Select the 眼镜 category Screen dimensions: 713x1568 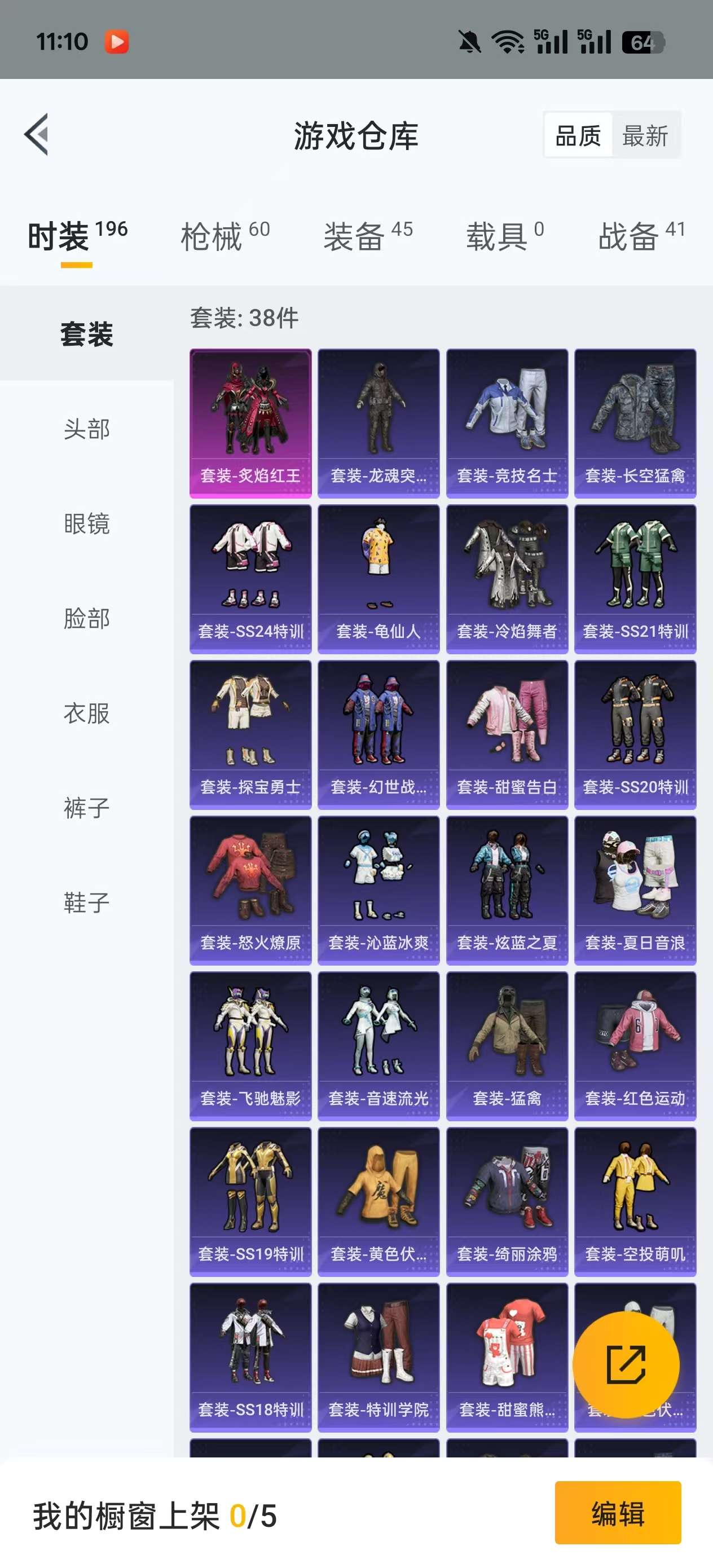pyautogui.click(x=86, y=523)
